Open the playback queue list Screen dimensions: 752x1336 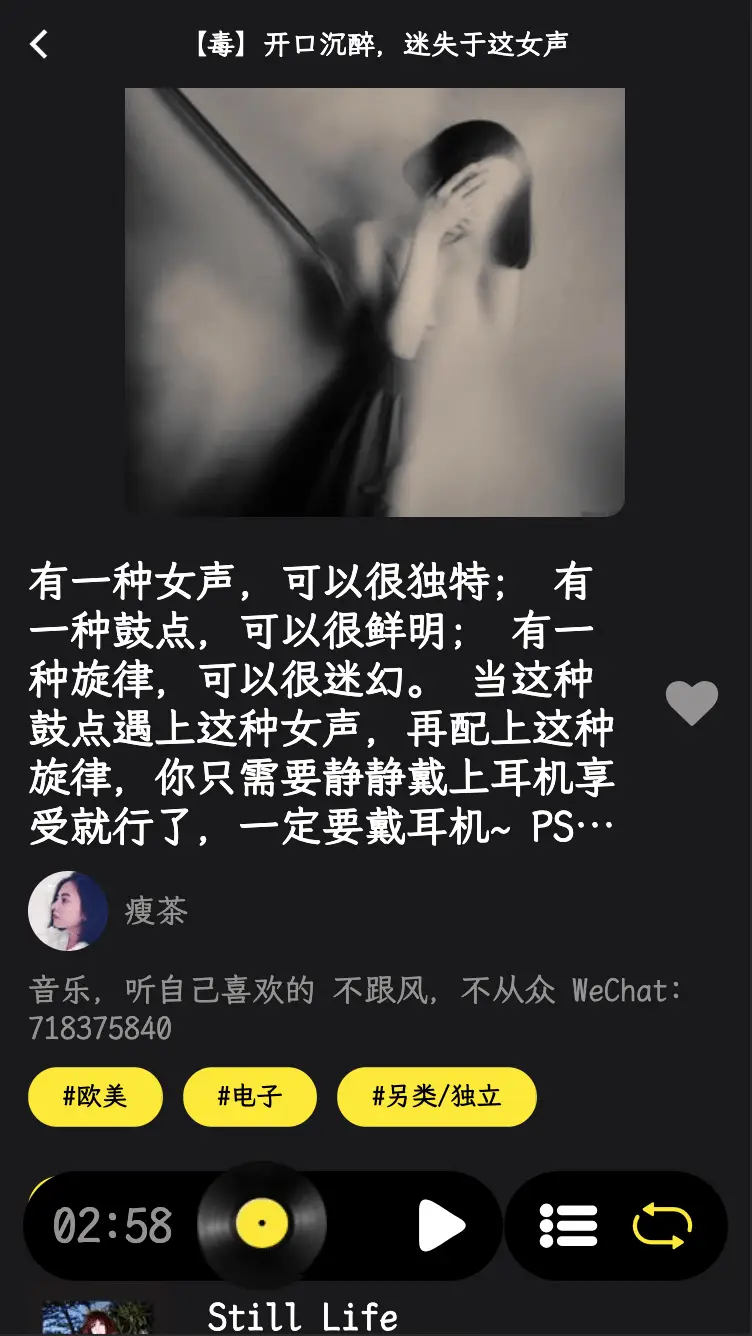click(568, 1226)
